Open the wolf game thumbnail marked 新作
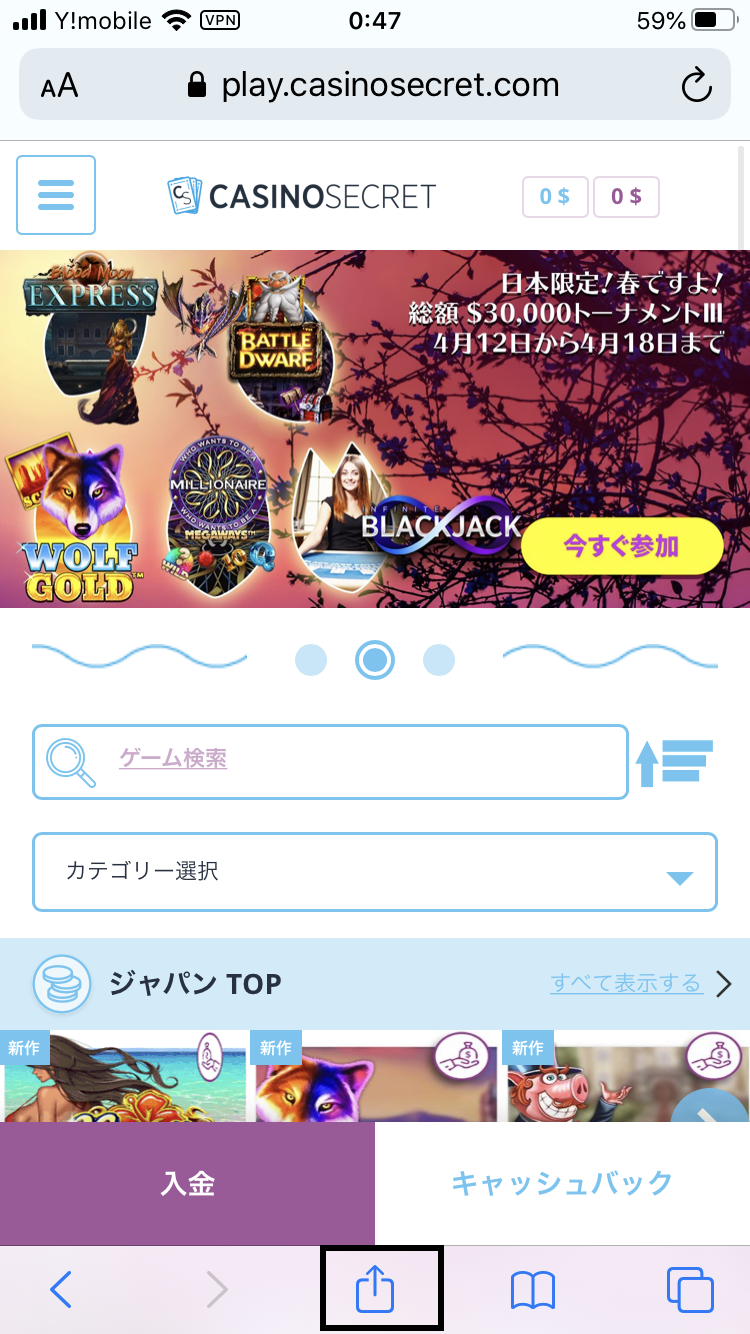This screenshot has height=1334, width=750. point(373,1076)
